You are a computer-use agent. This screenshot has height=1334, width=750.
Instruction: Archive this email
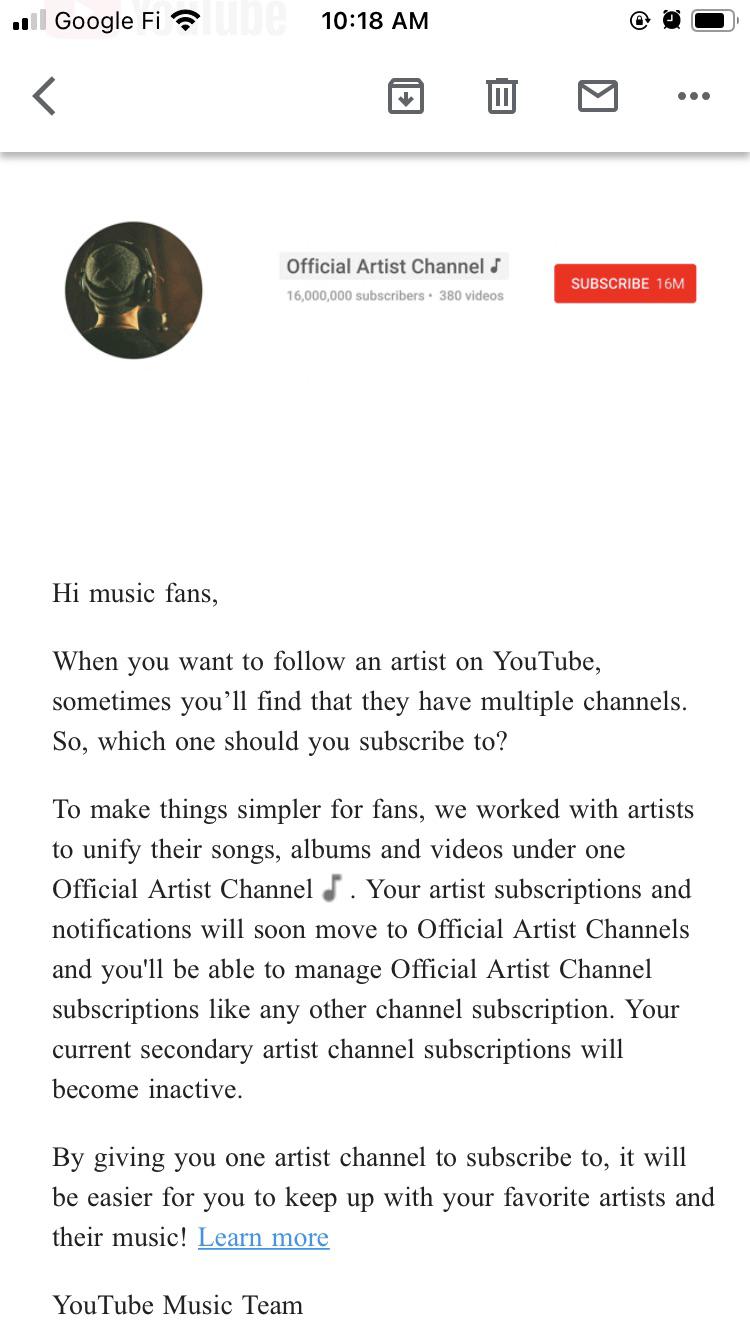(x=406, y=97)
